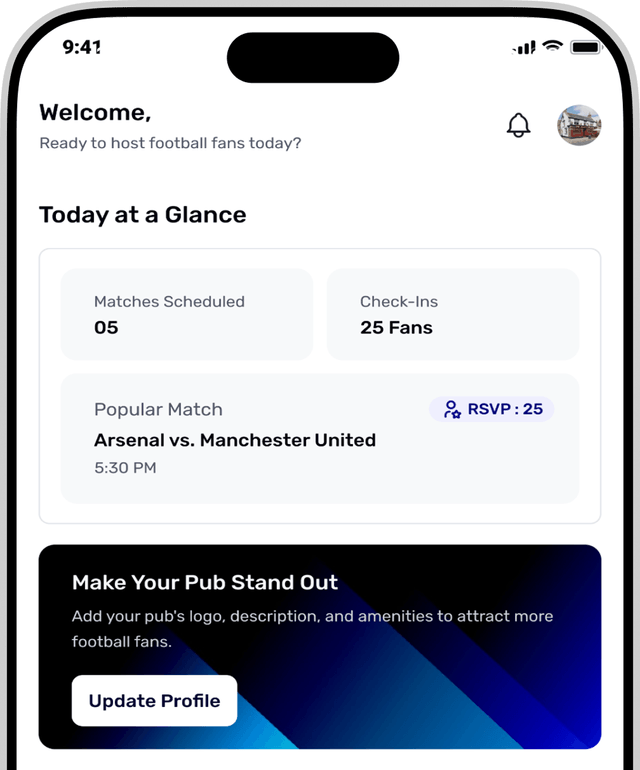This screenshot has height=770, width=640.
Task: View the Check-Ins card
Action: click(x=452, y=314)
